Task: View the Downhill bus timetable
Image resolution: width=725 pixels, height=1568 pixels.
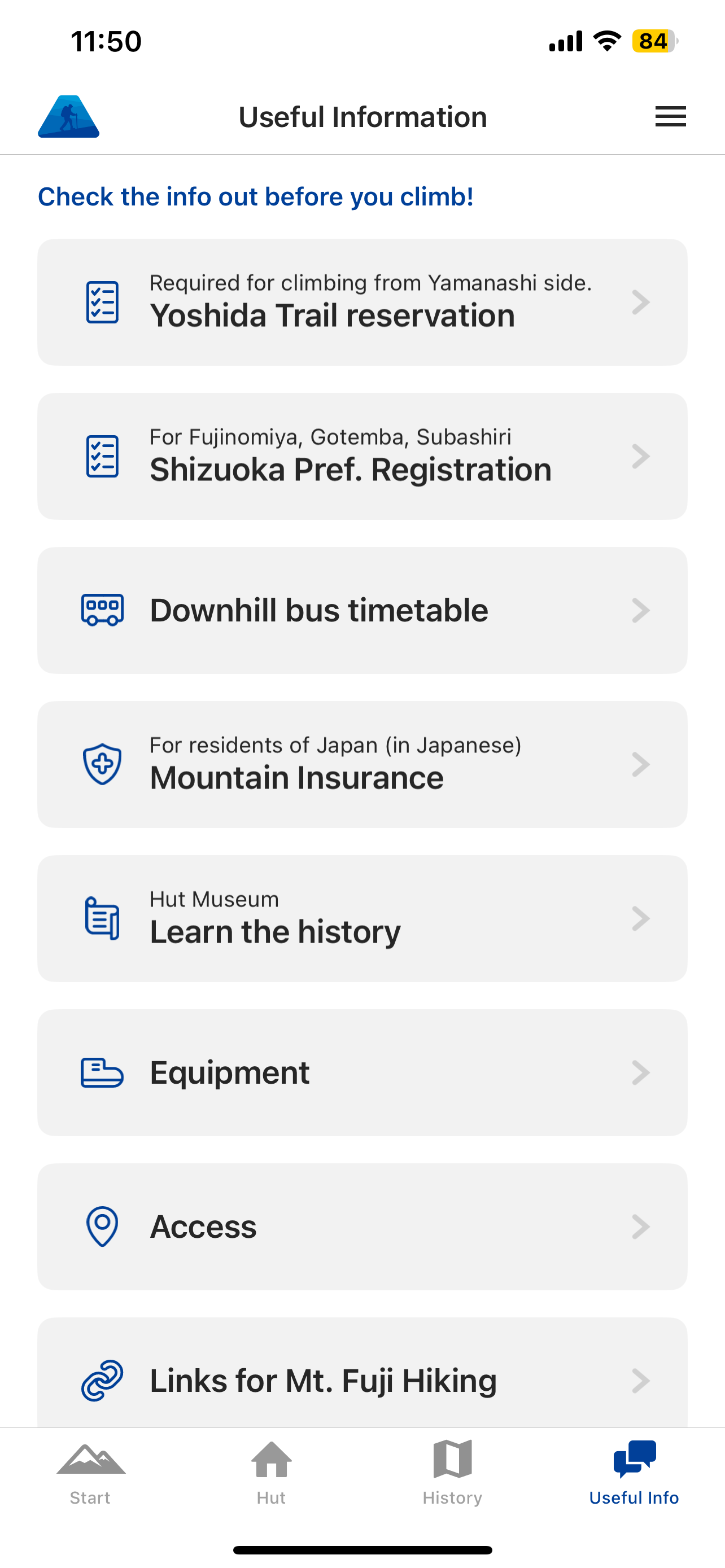Action: [362, 610]
